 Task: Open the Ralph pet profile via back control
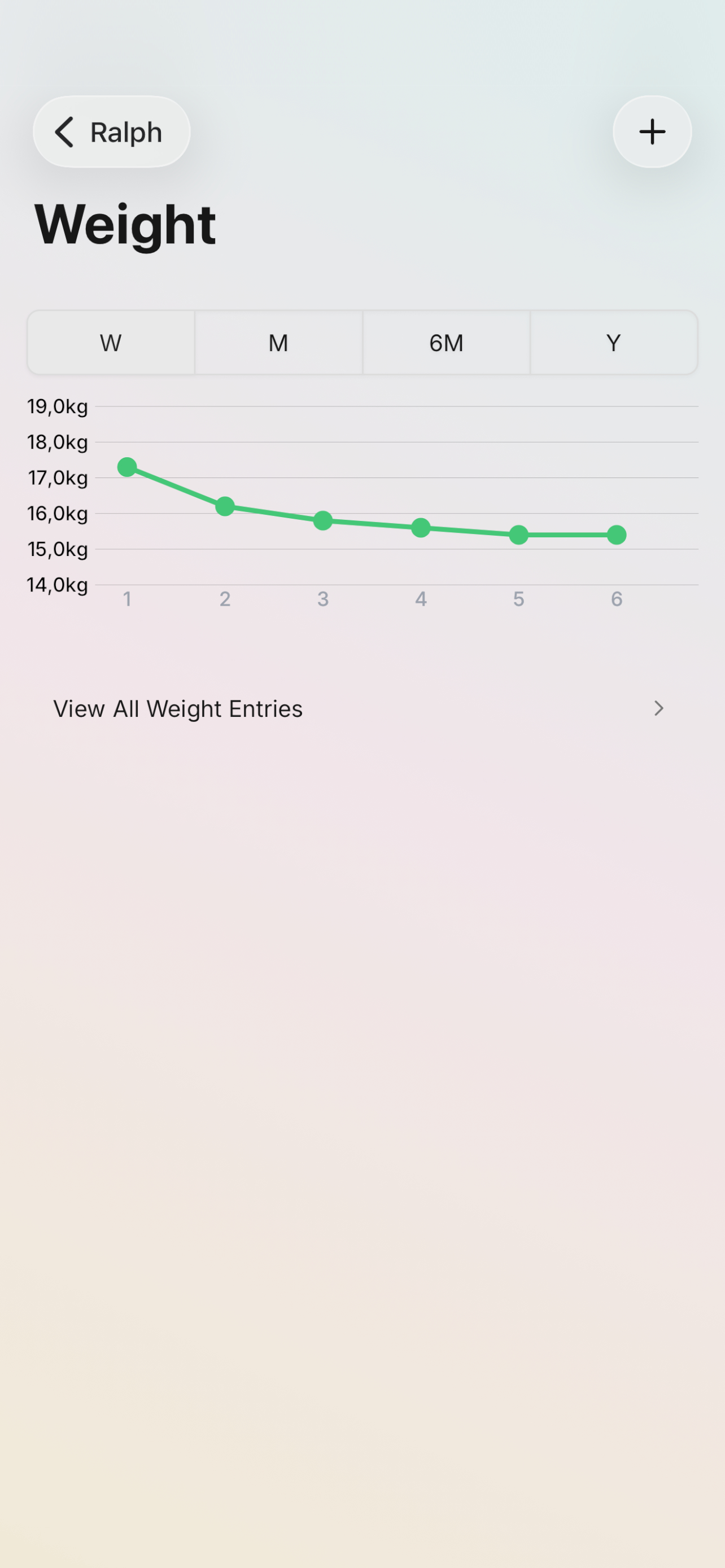click(x=111, y=132)
